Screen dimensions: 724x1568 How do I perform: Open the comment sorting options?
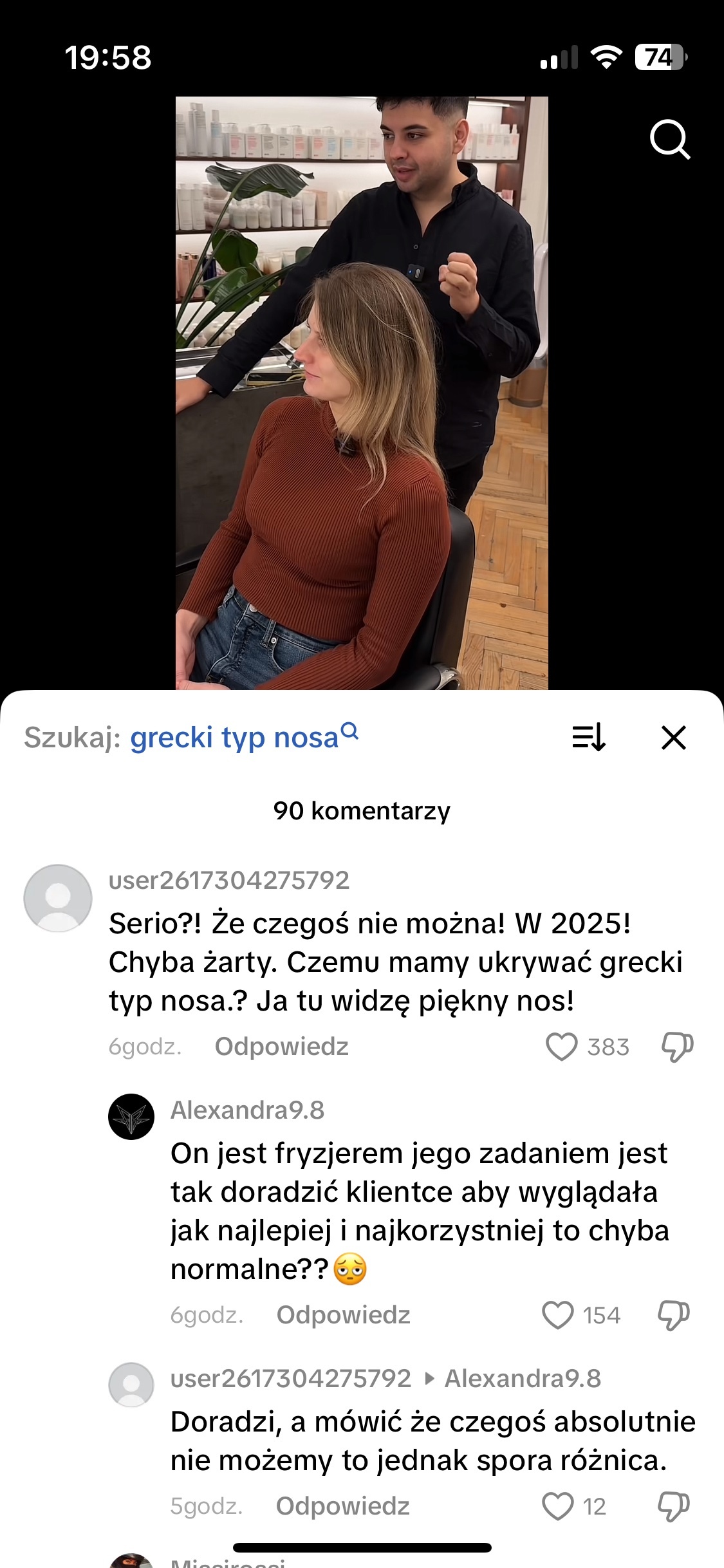tap(589, 738)
